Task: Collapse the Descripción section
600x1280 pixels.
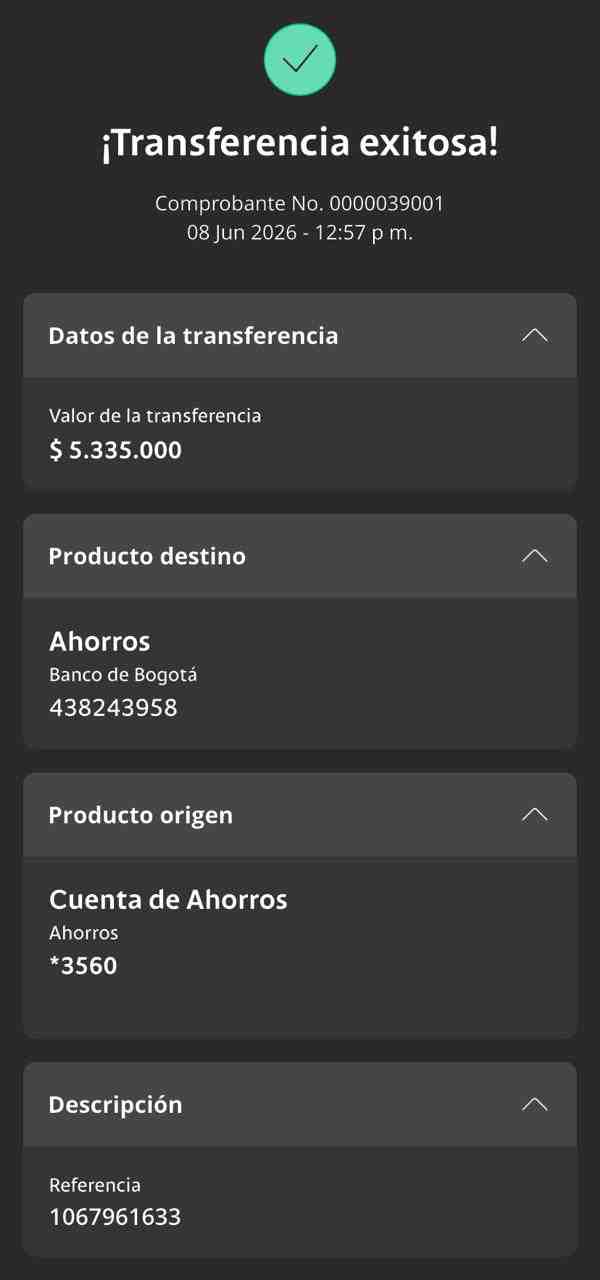Action: tap(535, 1104)
